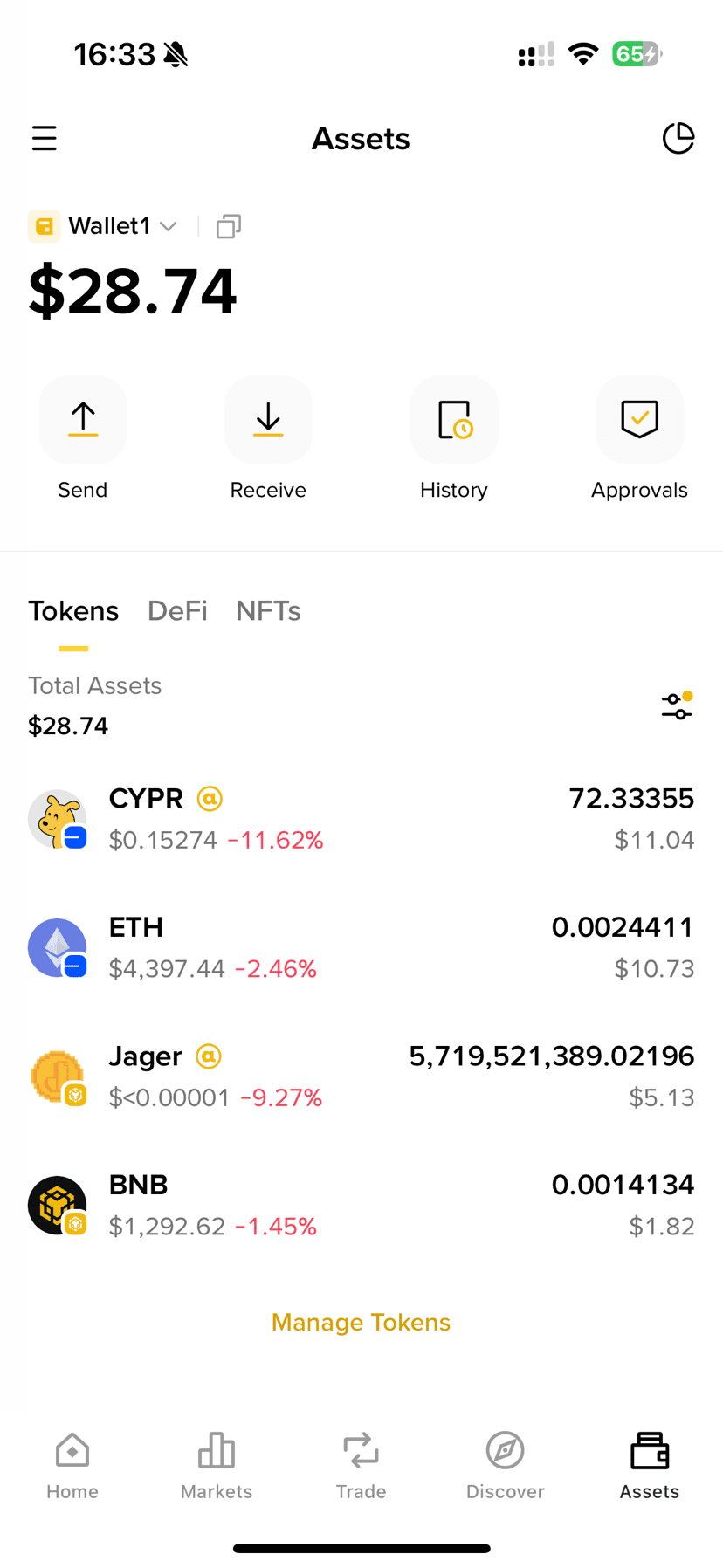View the Jager token row
The width and height of the screenshot is (723, 1568).
(361, 1076)
